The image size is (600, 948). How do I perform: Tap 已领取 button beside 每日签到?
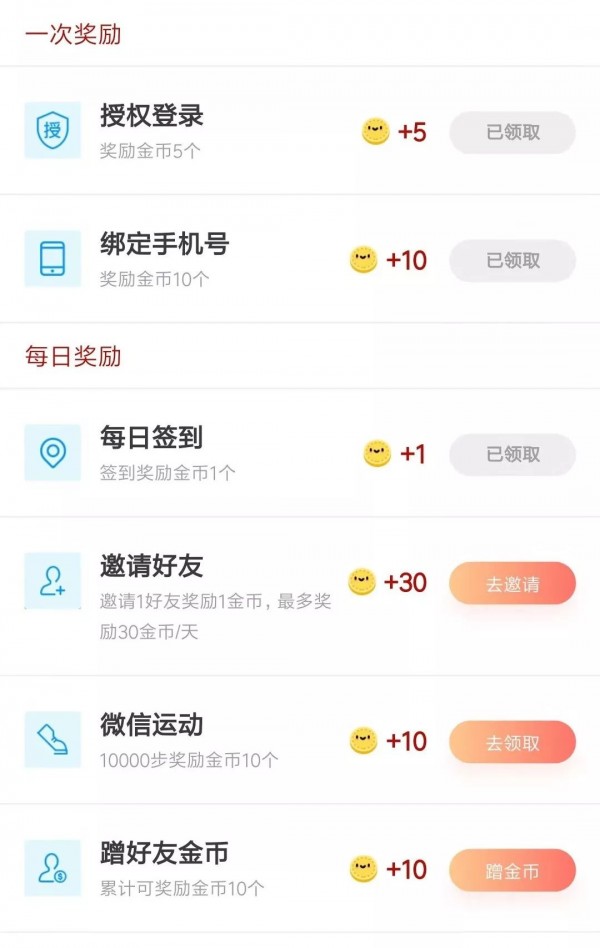pyautogui.click(x=512, y=455)
